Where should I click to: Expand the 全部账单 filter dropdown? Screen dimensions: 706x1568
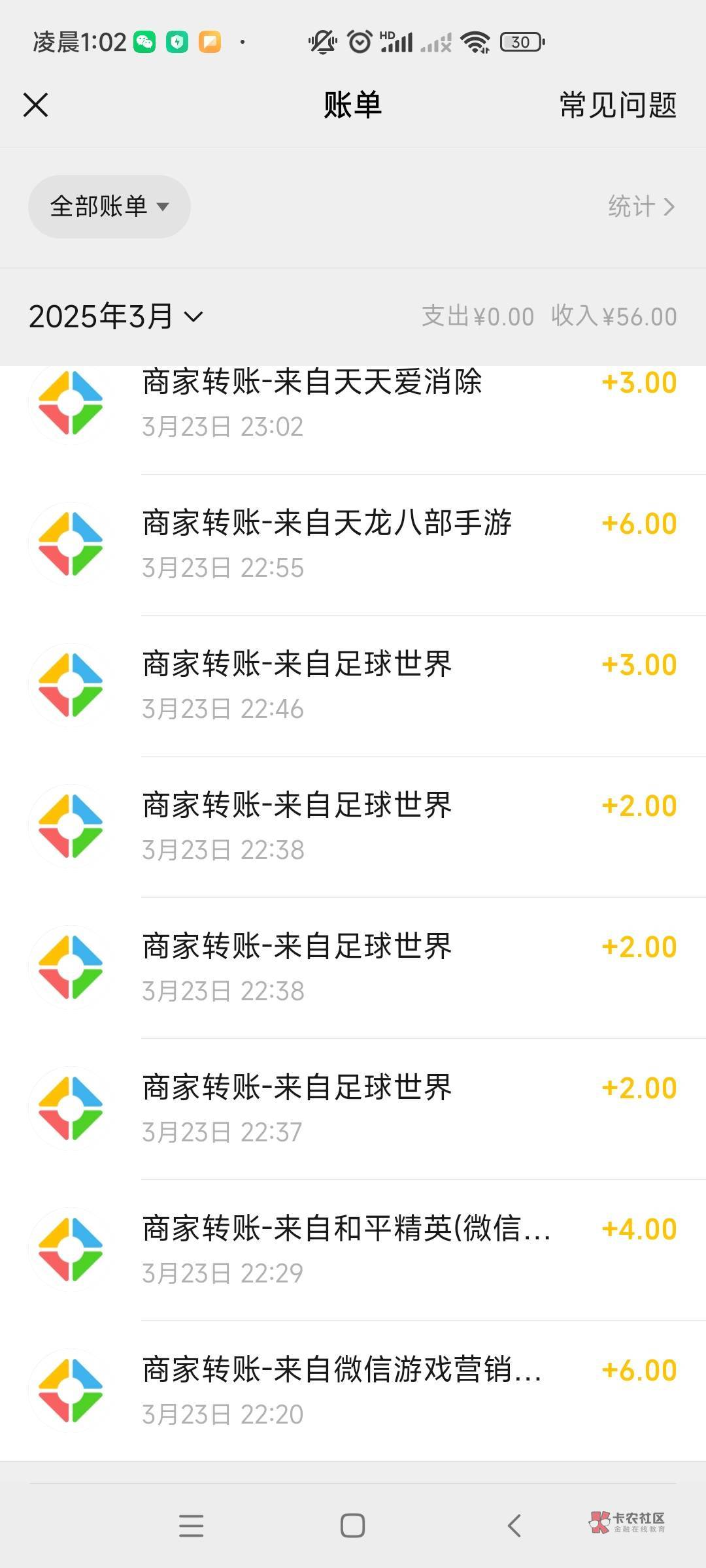coord(109,206)
